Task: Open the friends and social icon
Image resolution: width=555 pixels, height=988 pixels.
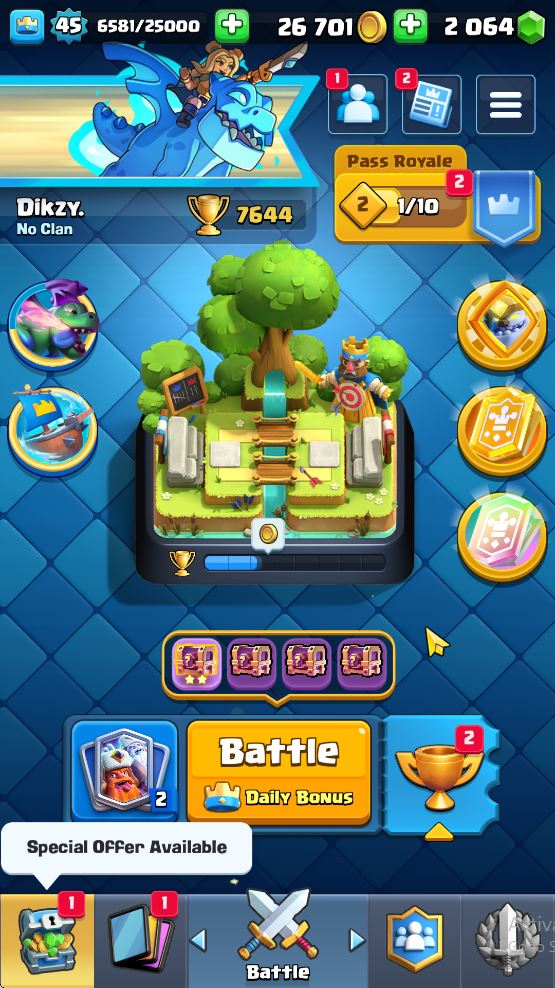Action: pyautogui.click(x=357, y=104)
